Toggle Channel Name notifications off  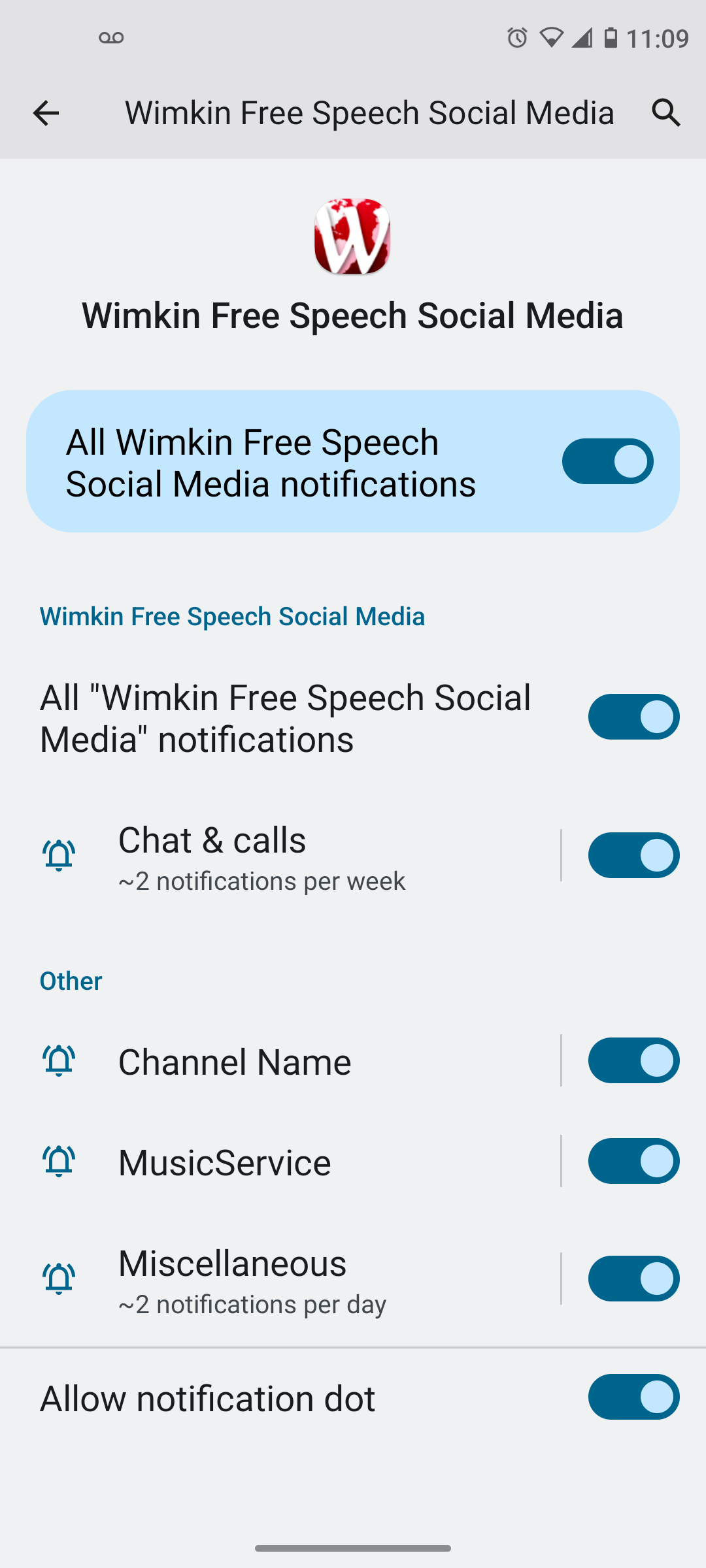pos(633,1060)
